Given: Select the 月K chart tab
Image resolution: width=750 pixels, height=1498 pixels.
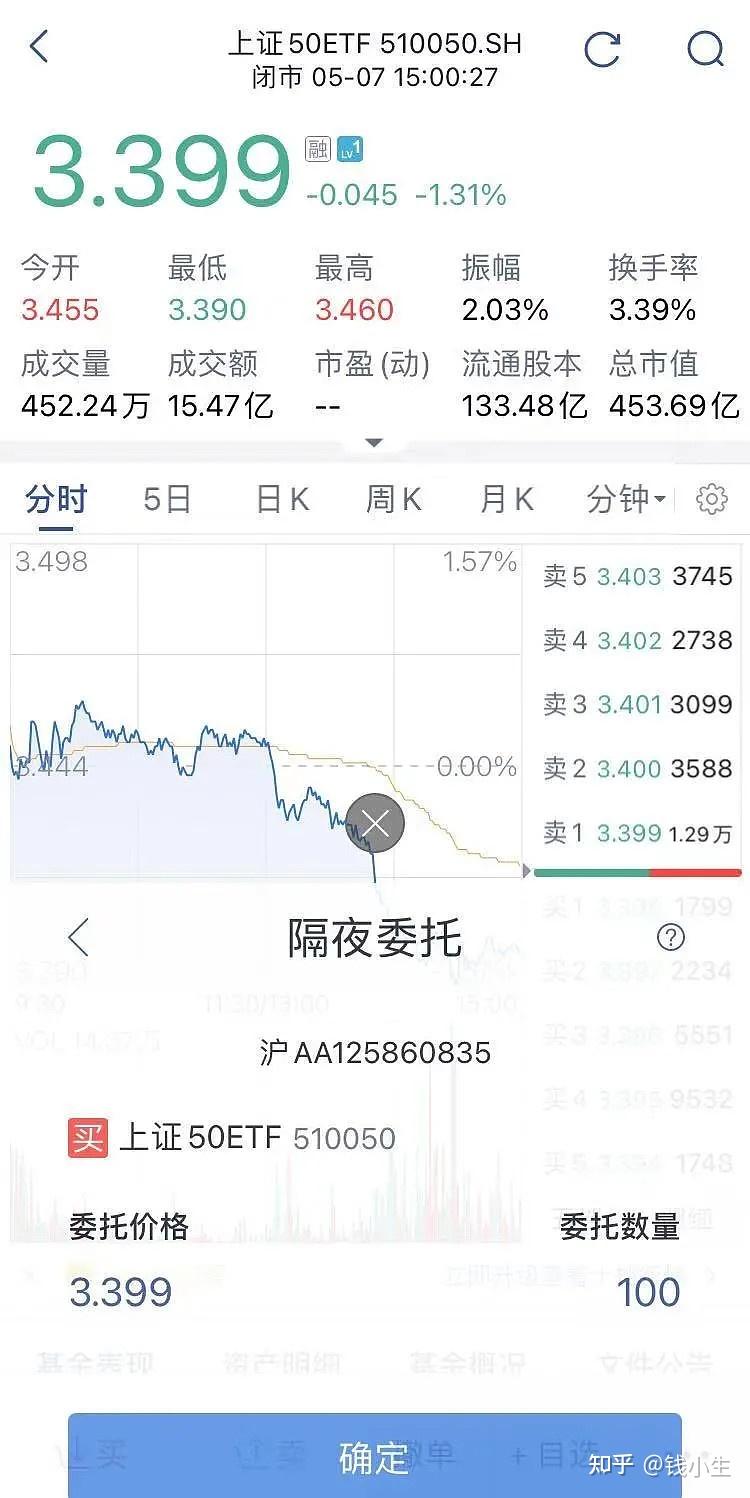Looking at the screenshot, I should coord(507,498).
